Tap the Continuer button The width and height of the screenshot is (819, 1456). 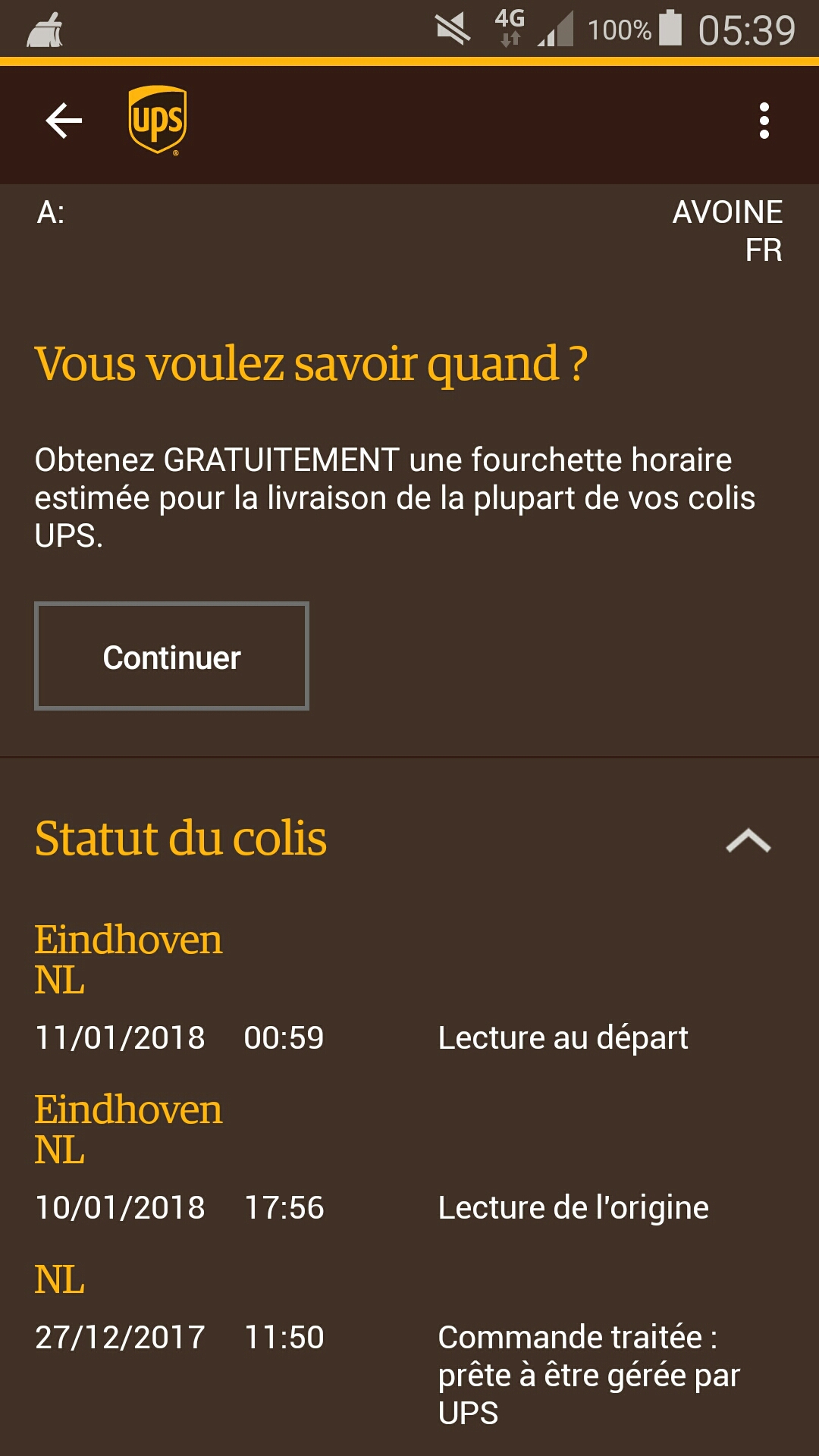pyautogui.click(x=171, y=656)
